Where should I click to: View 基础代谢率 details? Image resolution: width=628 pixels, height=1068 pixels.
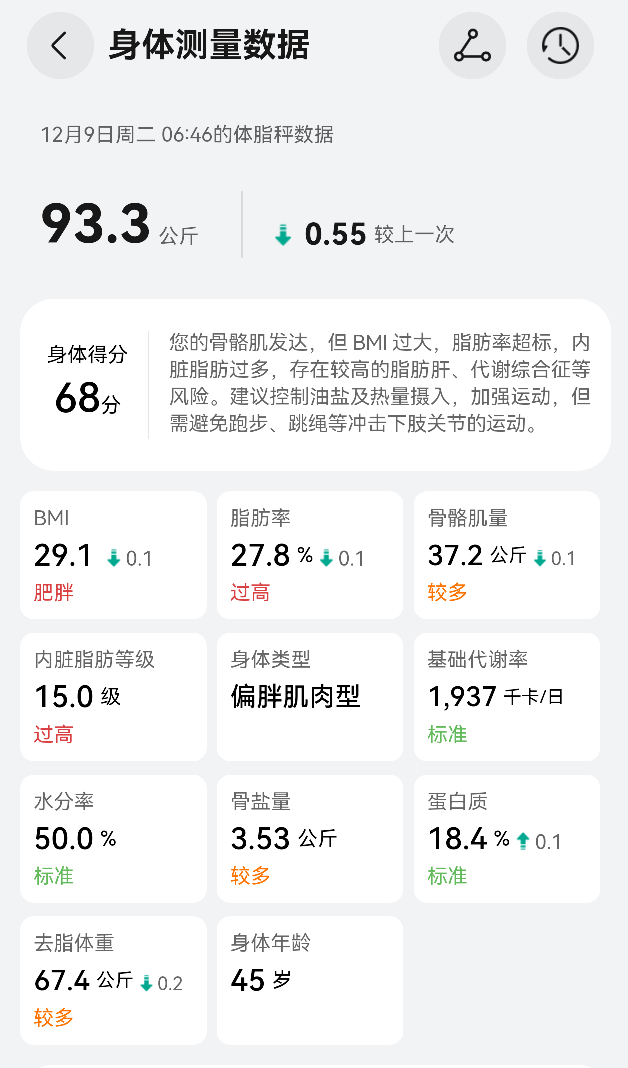click(x=507, y=697)
